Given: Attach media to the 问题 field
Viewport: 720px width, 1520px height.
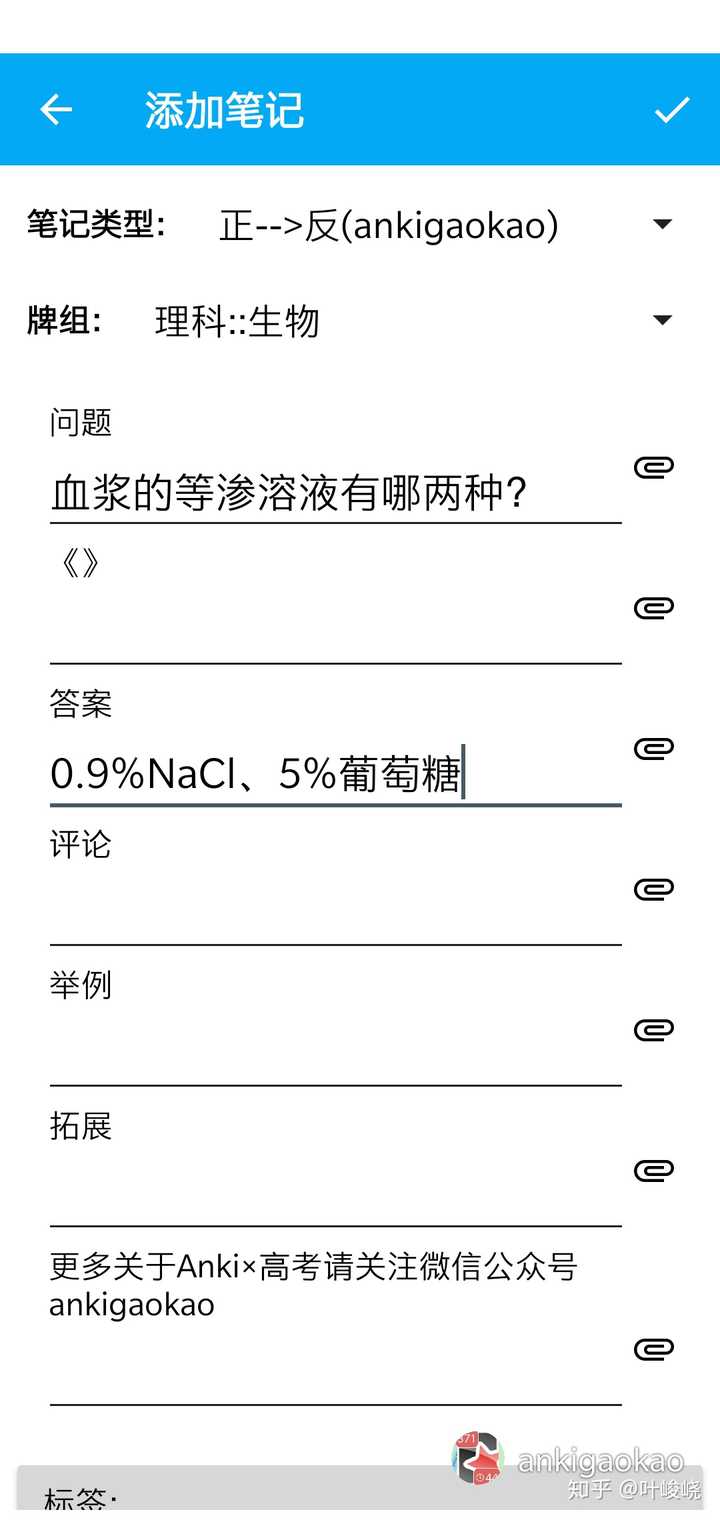Looking at the screenshot, I should (x=654, y=467).
